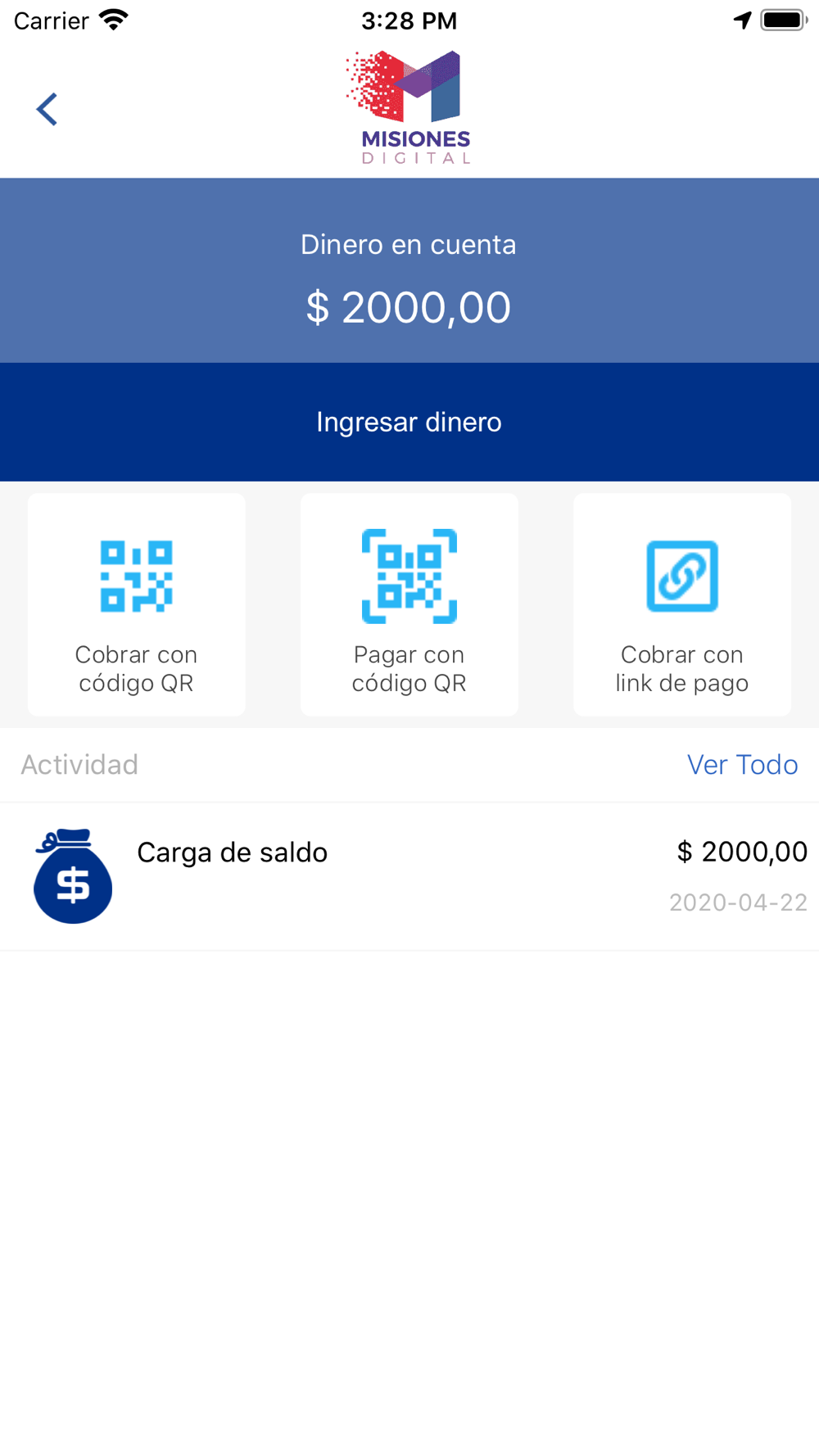Select Pagar con código QR
The height and width of the screenshot is (1456, 819).
click(x=409, y=604)
